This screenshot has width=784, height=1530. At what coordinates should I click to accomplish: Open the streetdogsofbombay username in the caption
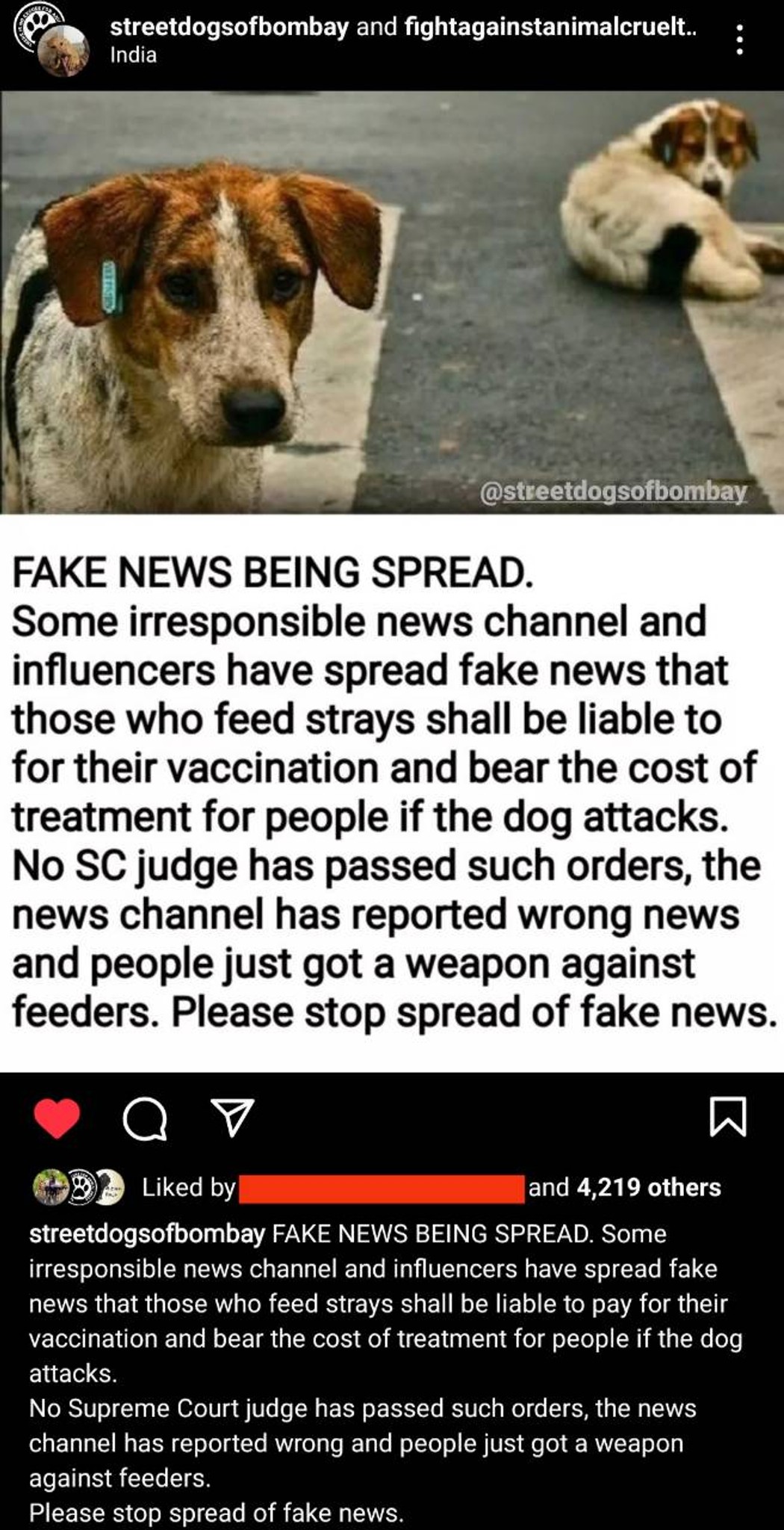pyautogui.click(x=147, y=1233)
